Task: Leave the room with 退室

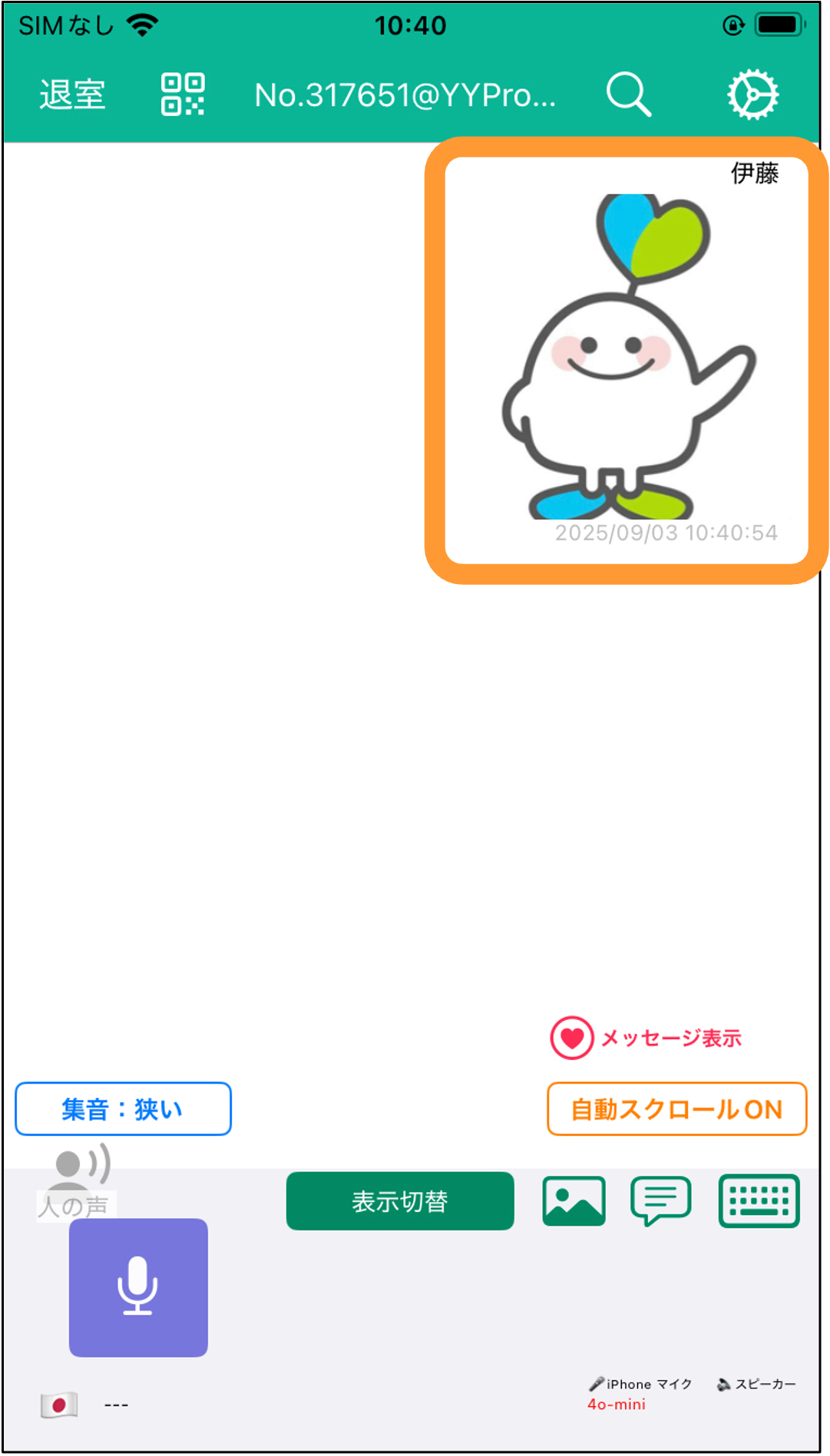Action: (x=72, y=95)
